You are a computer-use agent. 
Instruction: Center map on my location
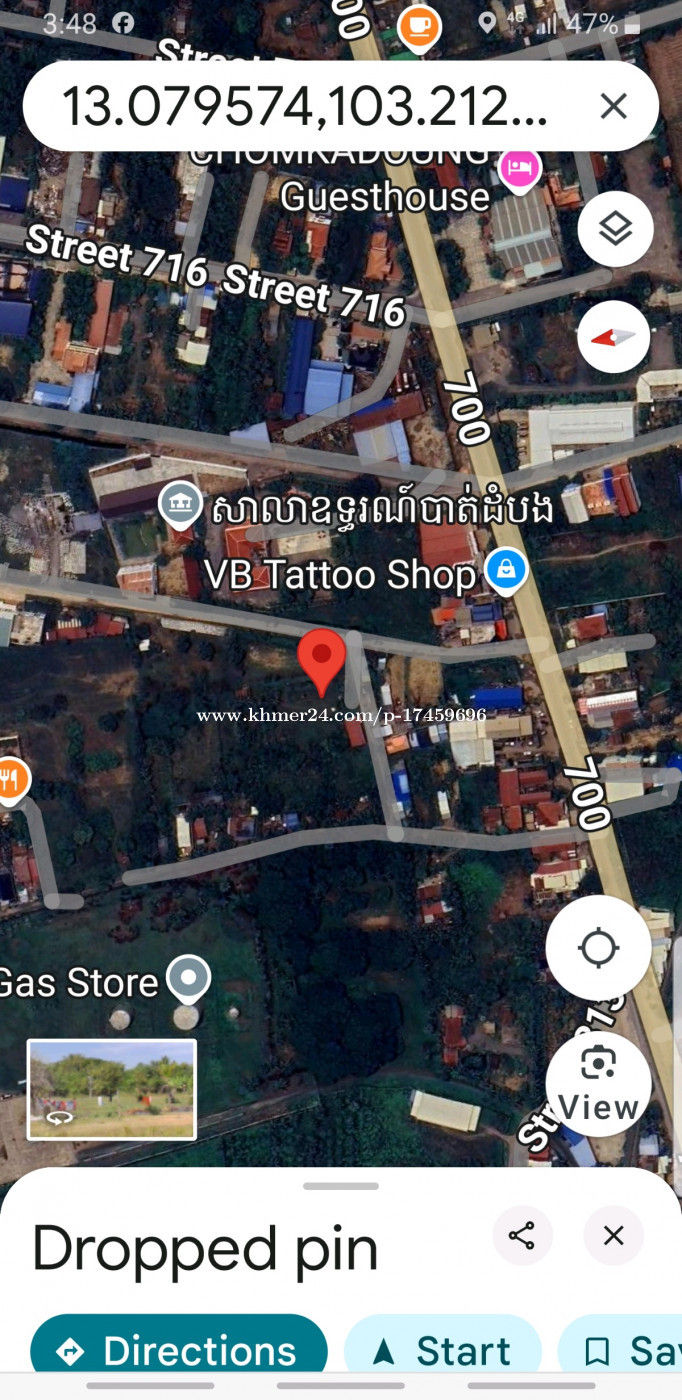[598, 948]
